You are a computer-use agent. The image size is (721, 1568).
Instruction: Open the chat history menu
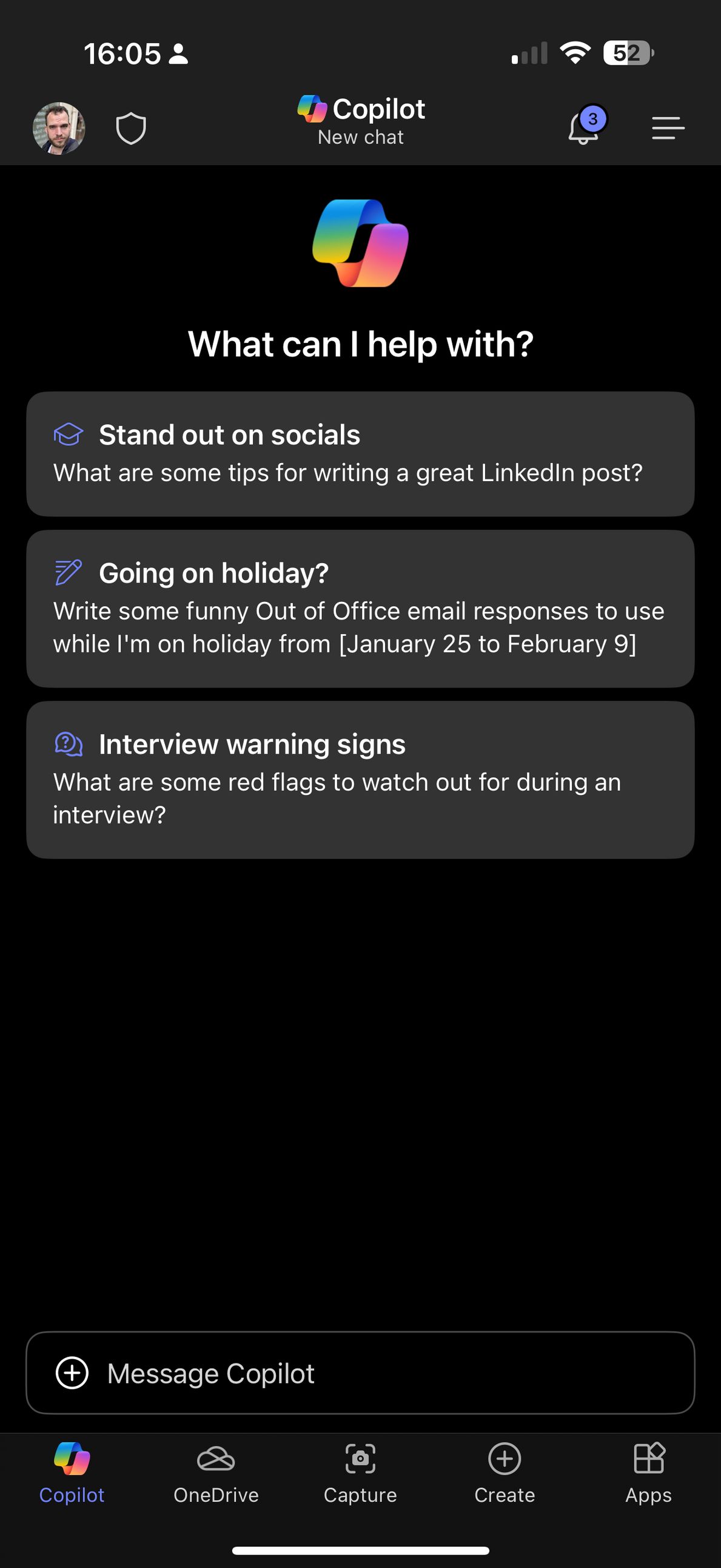click(668, 129)
